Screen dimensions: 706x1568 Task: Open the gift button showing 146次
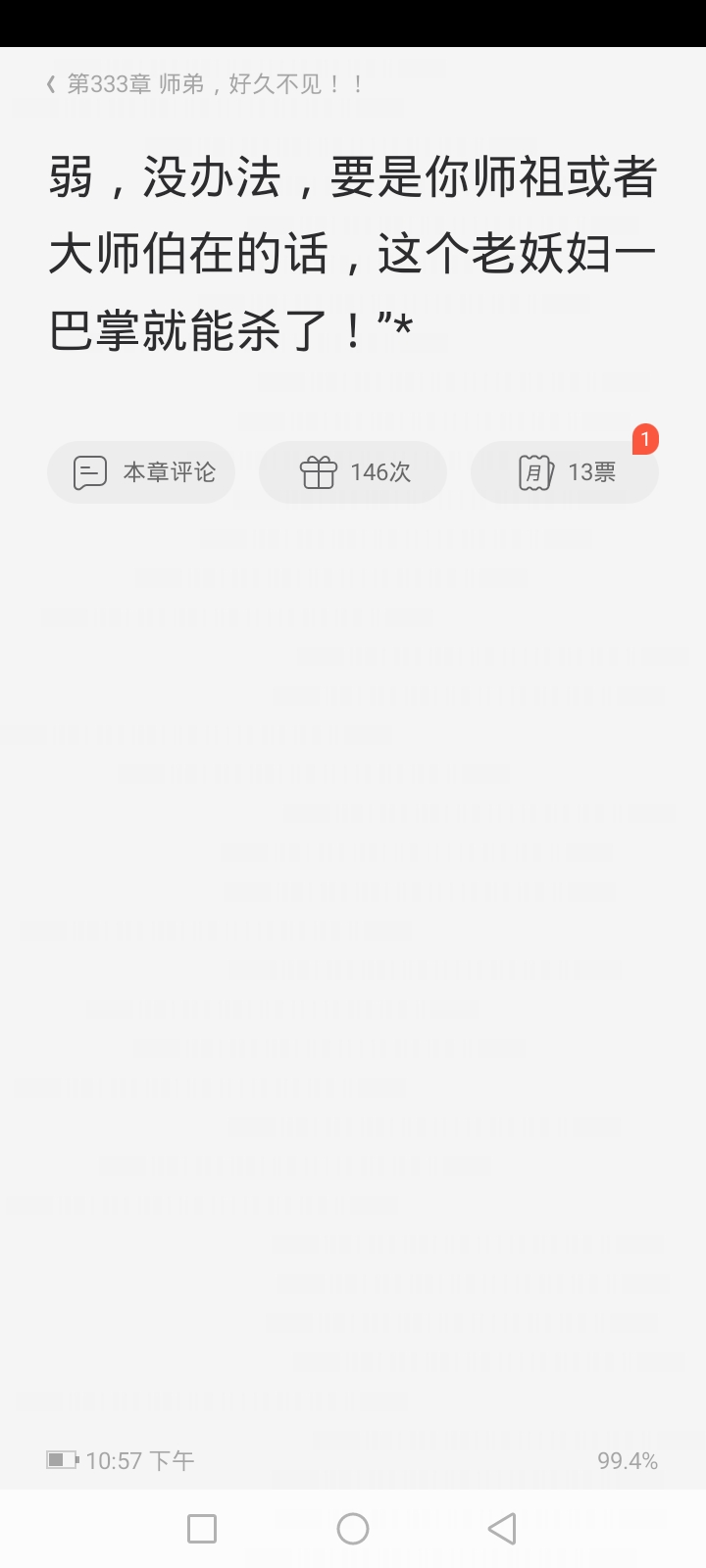point(353,472)
